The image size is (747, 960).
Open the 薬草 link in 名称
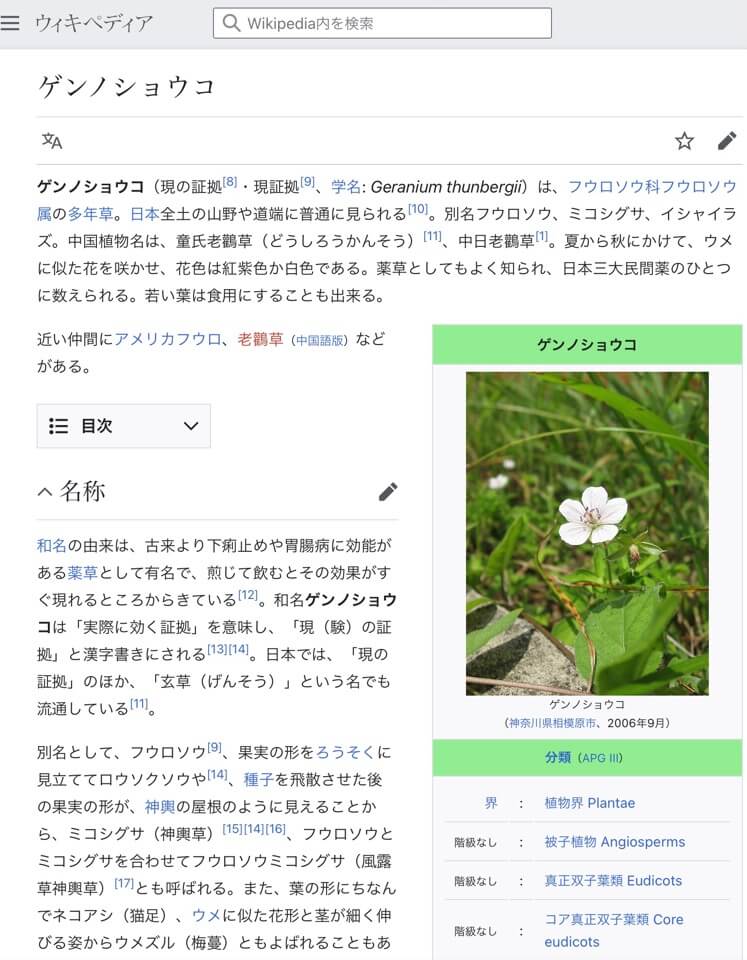(x=82, y=573)
